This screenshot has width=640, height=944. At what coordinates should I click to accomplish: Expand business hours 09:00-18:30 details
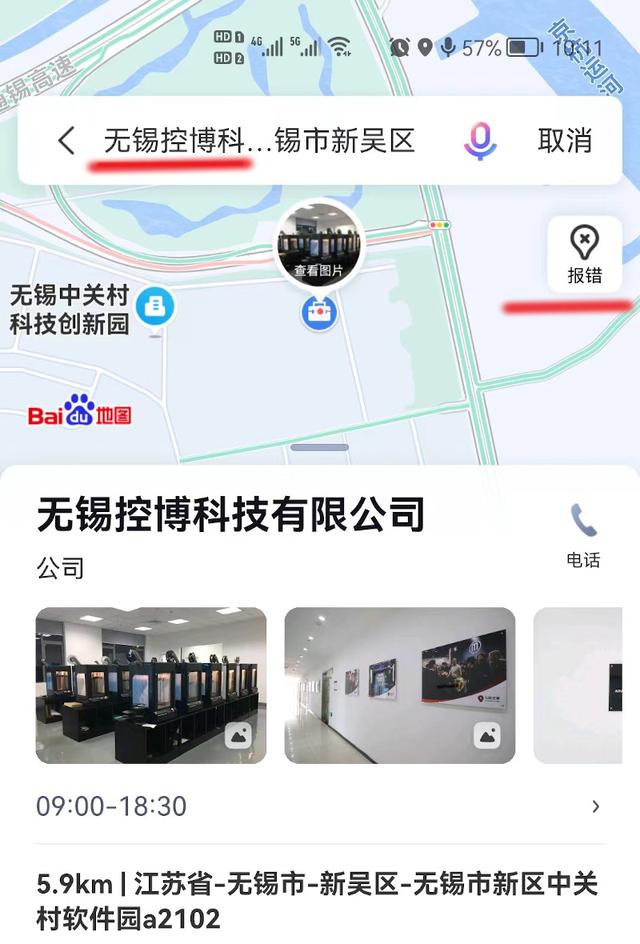(320, 806)
